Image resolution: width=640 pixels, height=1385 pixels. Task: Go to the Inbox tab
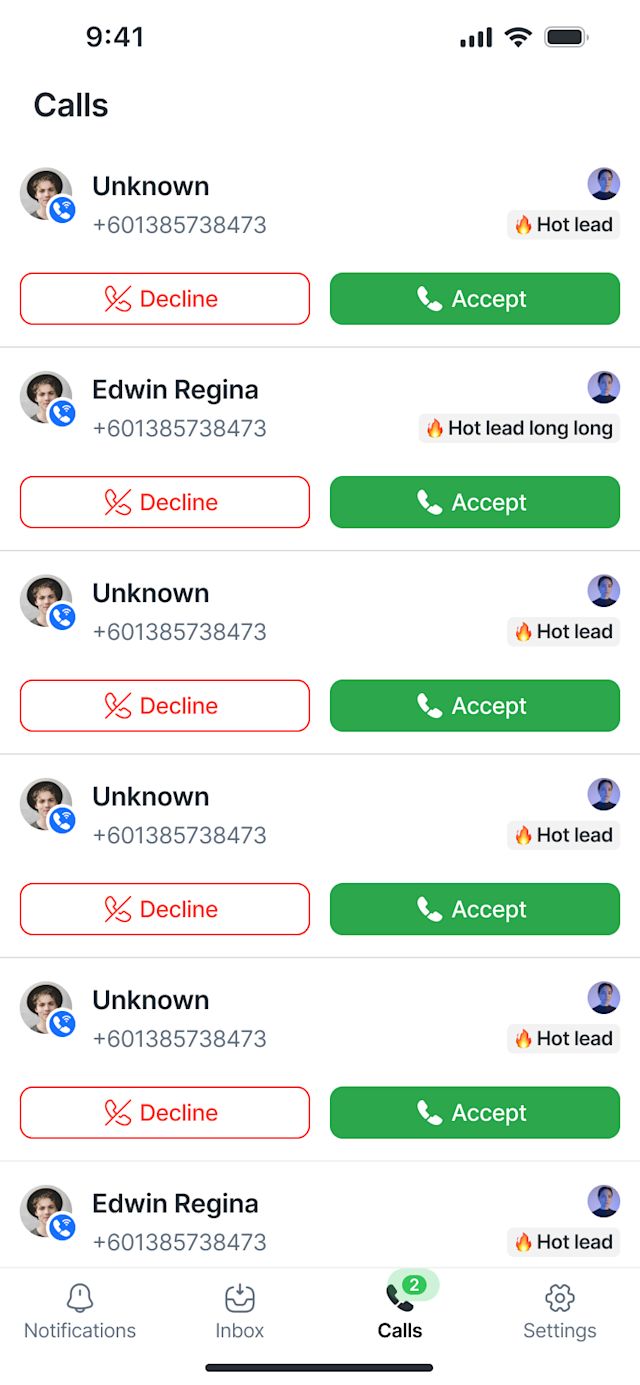click(x=240, y=1312)
